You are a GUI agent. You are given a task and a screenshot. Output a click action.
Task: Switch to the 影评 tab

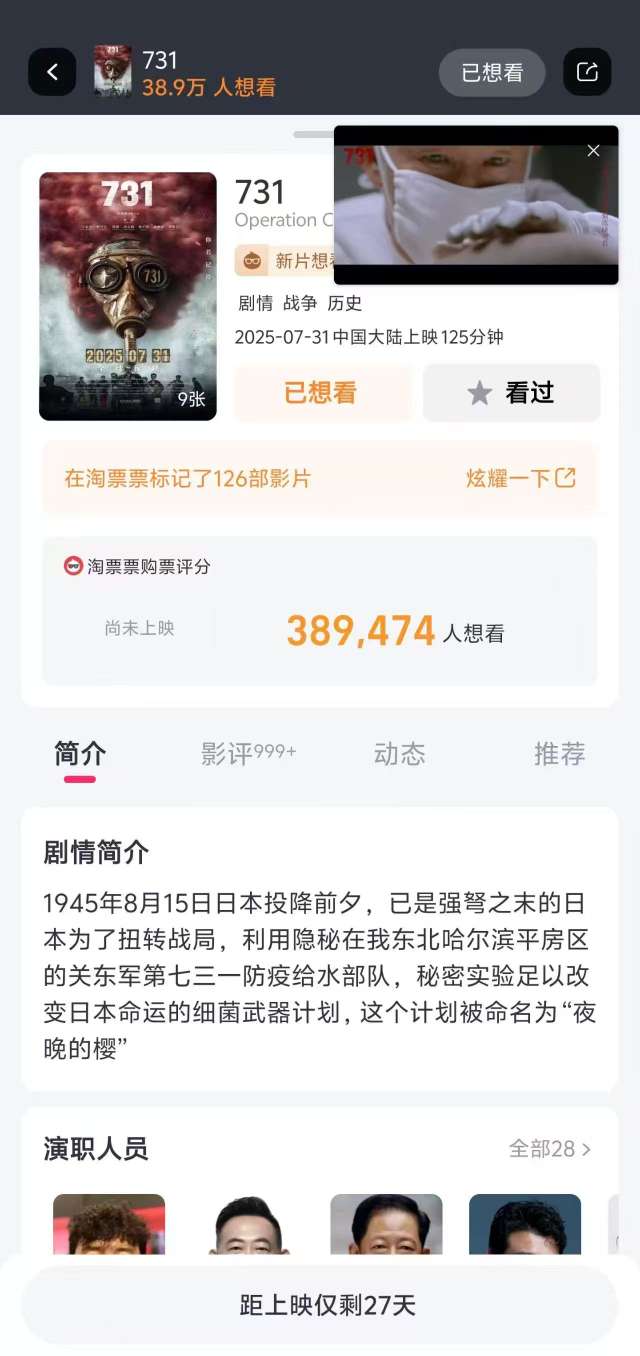pyautogui.click(x=248, y=753)
